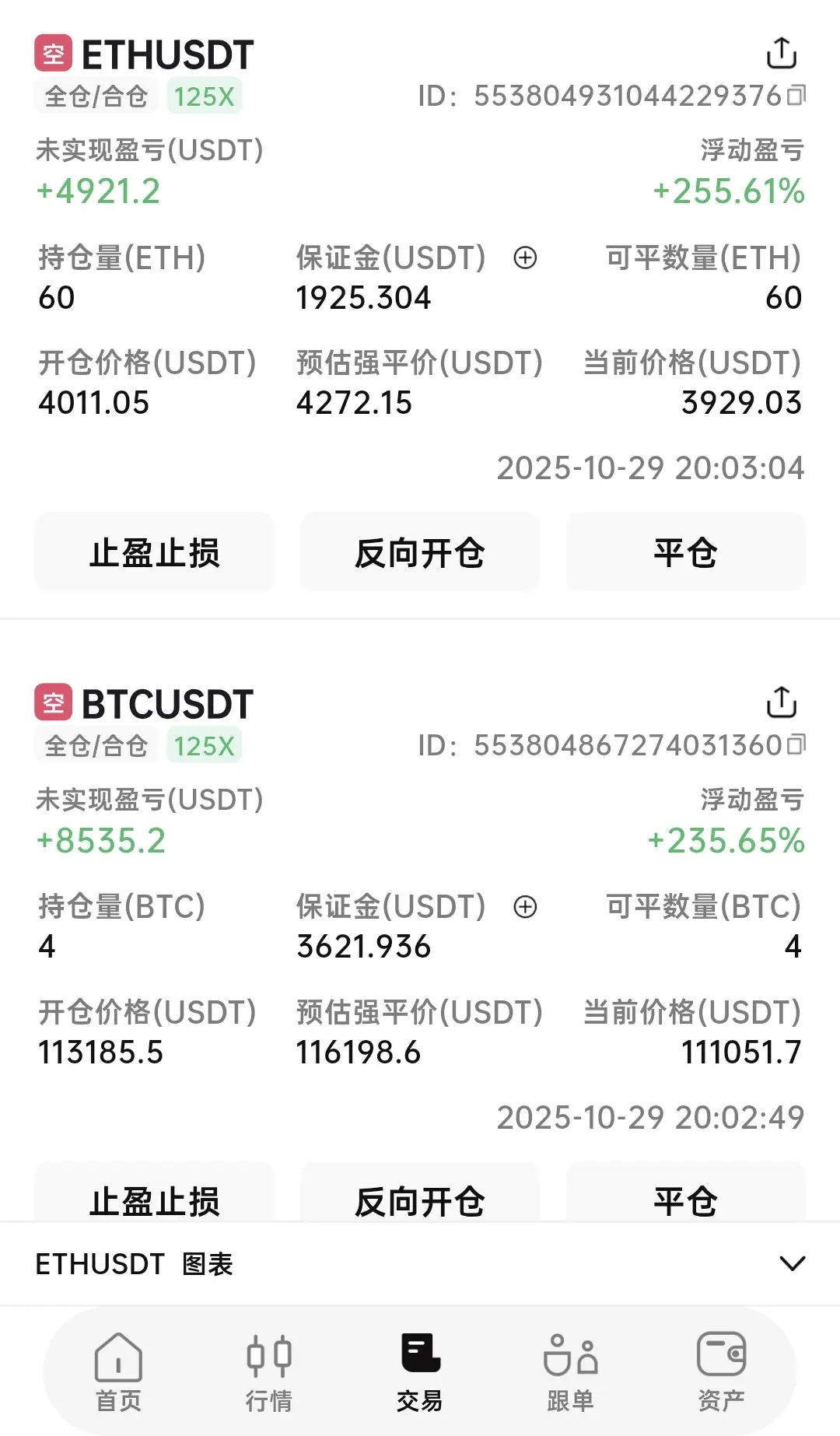Share the ETHUSDT position
The height and width of the screenshot is (1436, 840).
coord(781,54)
